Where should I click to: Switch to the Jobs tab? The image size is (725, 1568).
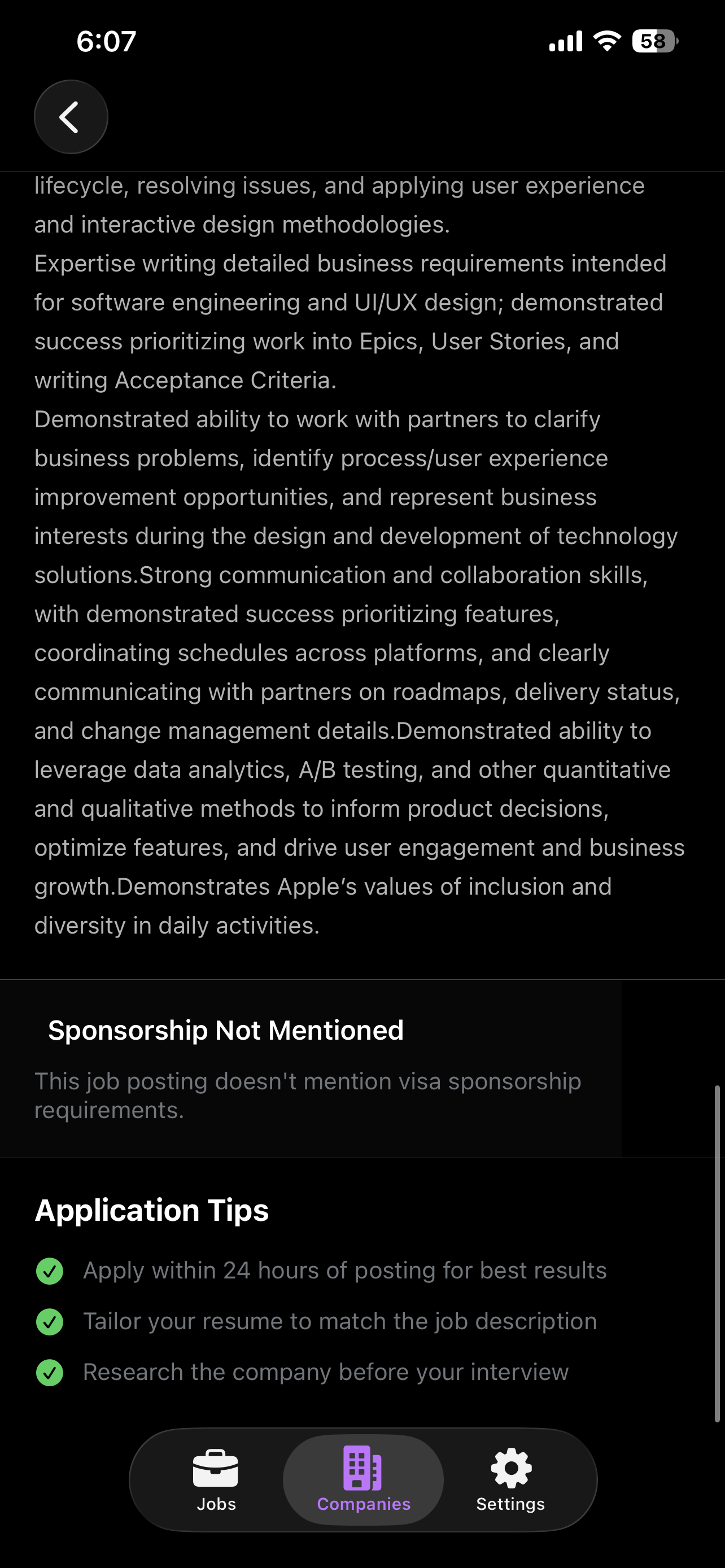[216, 1479]
